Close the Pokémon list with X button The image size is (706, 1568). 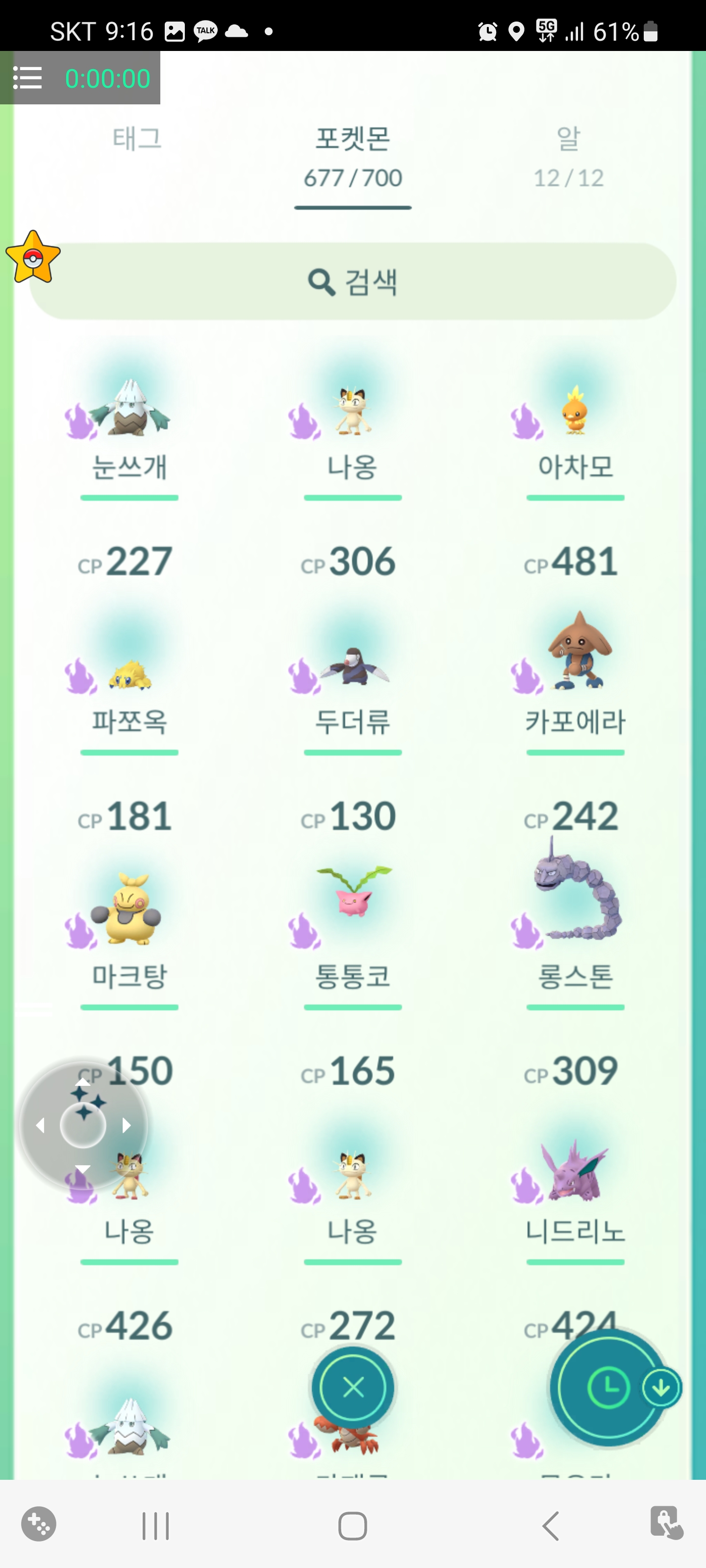point(353,1388)
